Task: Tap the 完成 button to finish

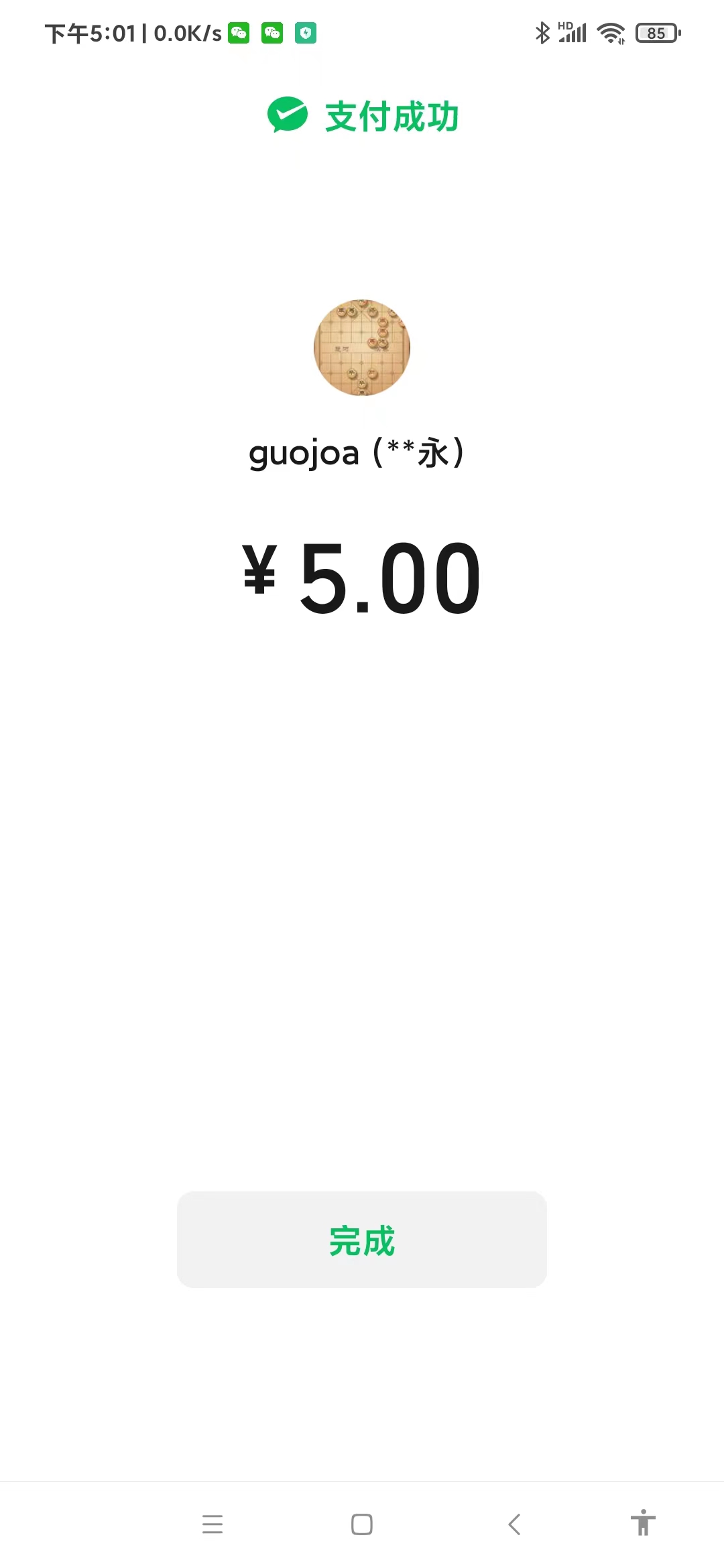Action: 362,1240
